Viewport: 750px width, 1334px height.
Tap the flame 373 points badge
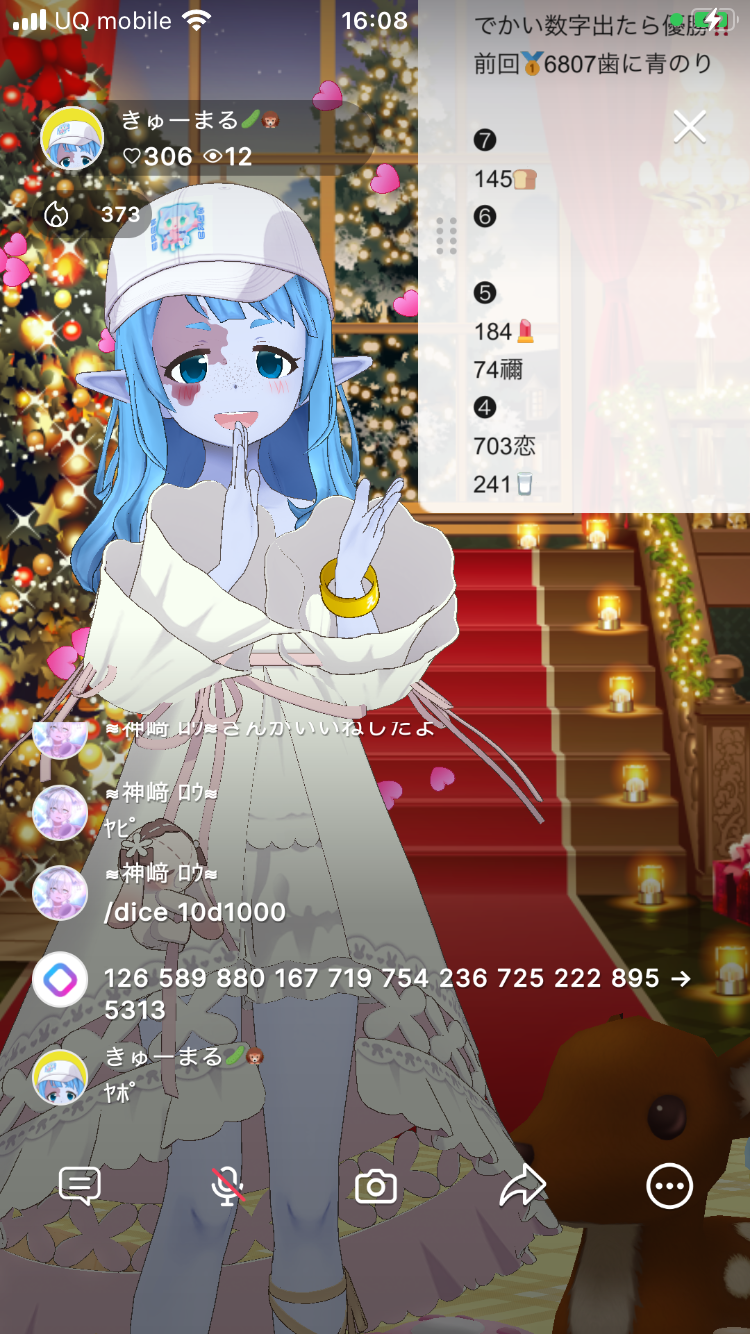coord(95,214)
